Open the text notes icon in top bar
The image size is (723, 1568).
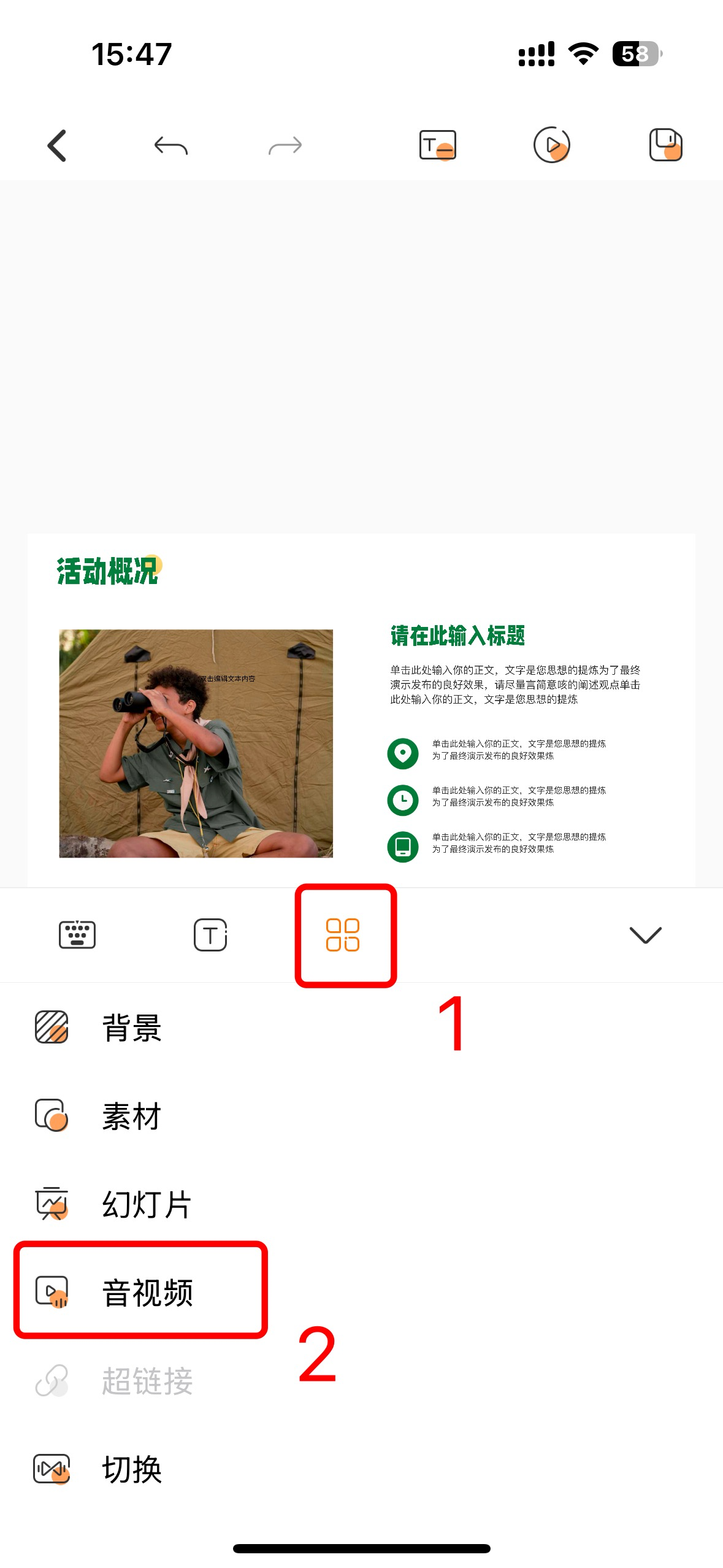point(437,146)
